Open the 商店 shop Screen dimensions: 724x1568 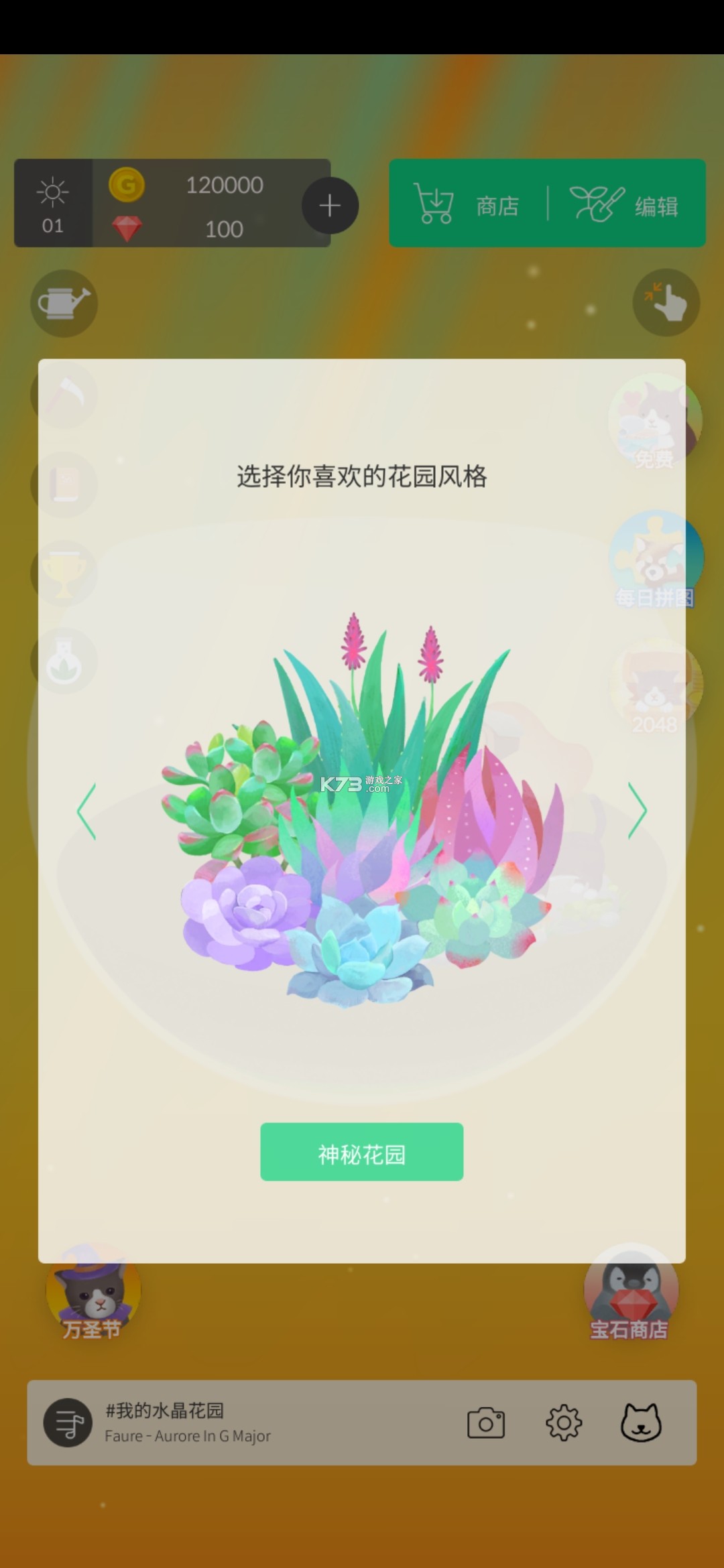point(468,204)
